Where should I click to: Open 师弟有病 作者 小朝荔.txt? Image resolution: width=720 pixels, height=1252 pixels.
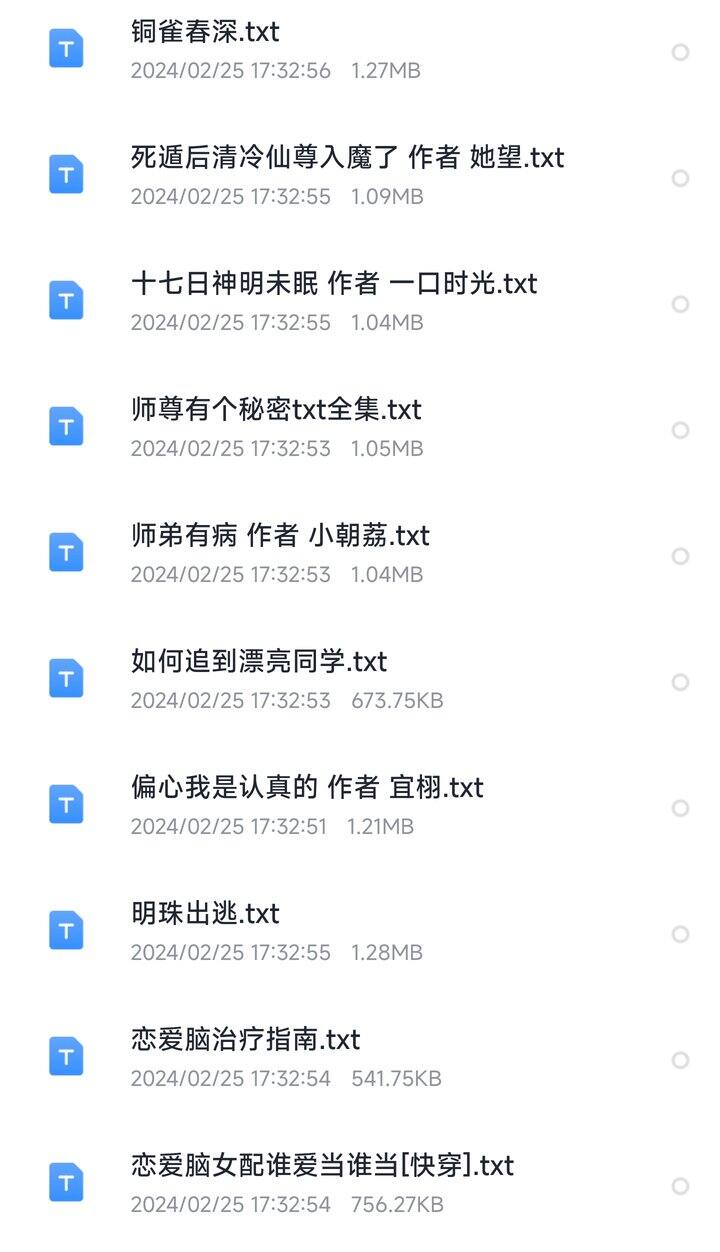360,554
